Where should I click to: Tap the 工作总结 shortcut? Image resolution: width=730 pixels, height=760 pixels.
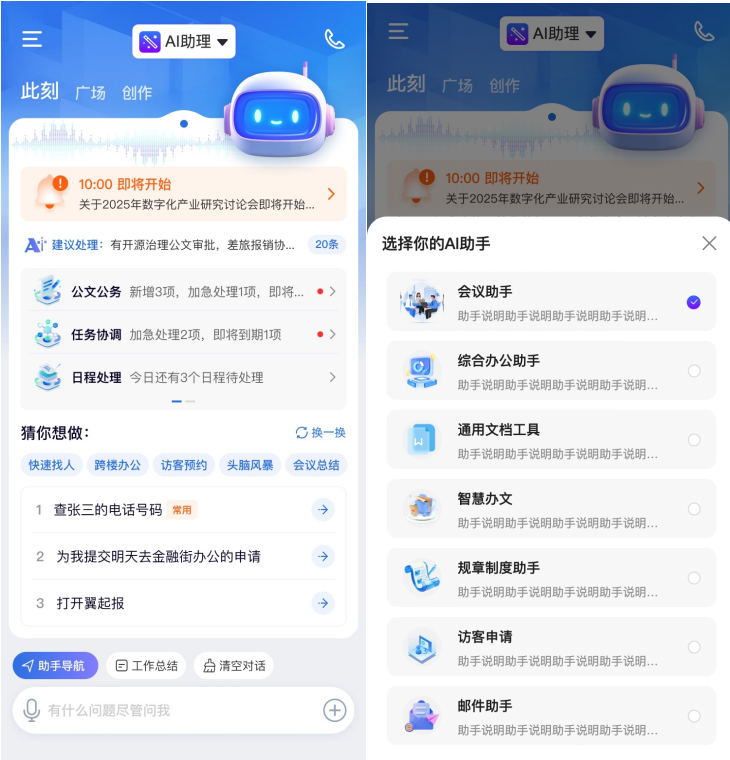click(146, 665)
